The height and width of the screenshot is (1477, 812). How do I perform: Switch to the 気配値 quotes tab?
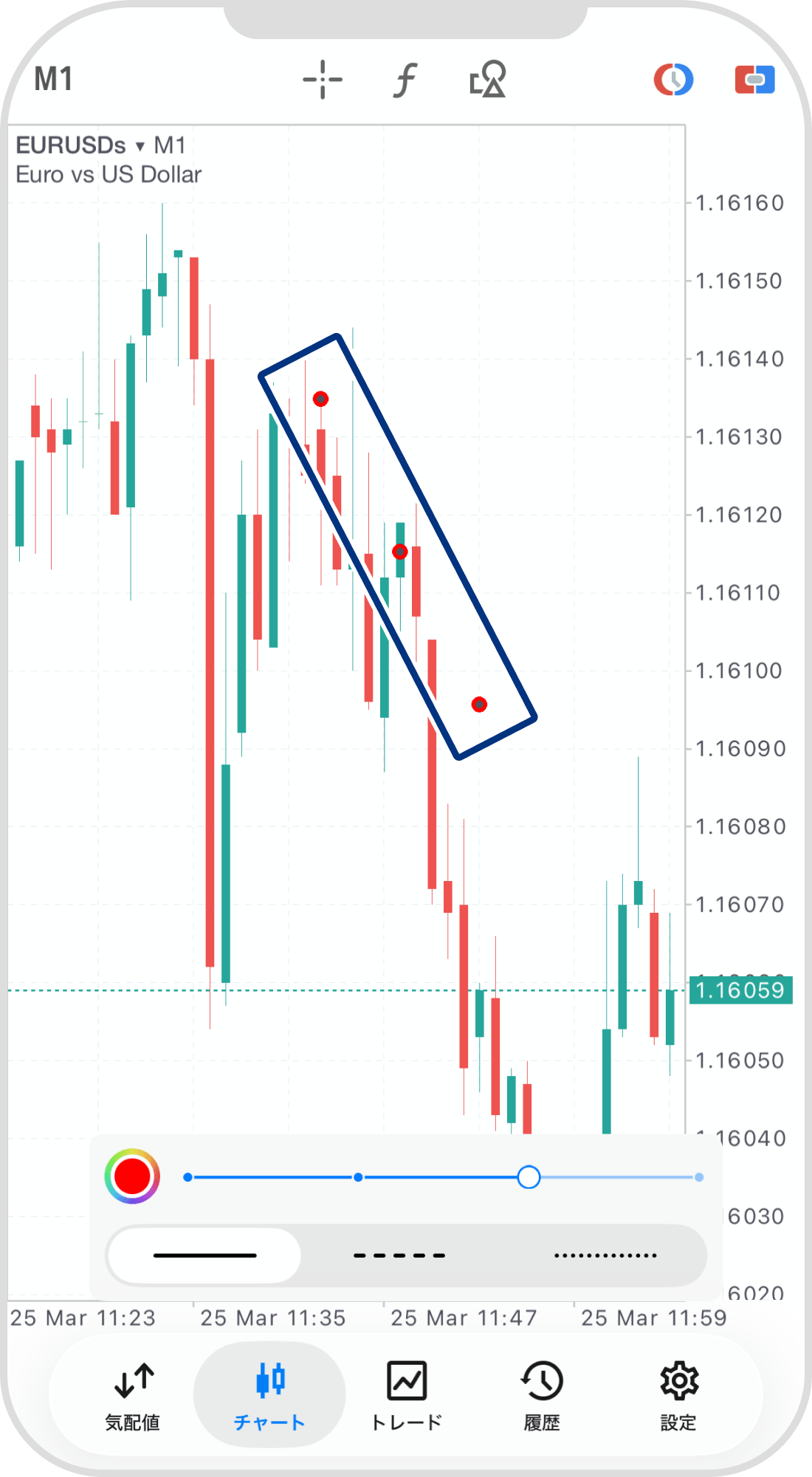[x=133, y=1394]
